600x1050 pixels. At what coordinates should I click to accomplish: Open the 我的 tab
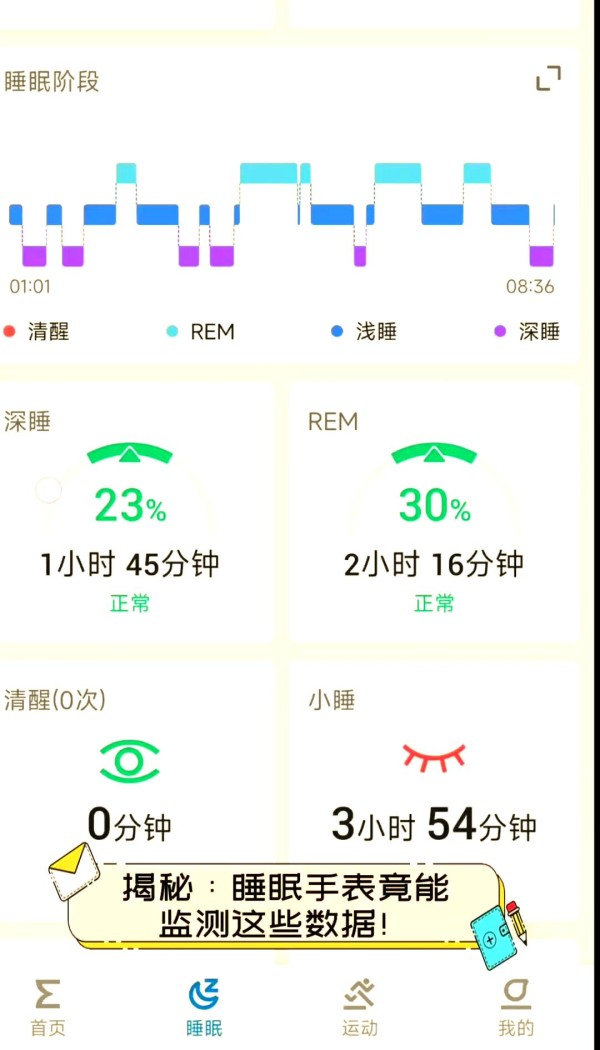pyautogui.click(x=516, y=1006)
